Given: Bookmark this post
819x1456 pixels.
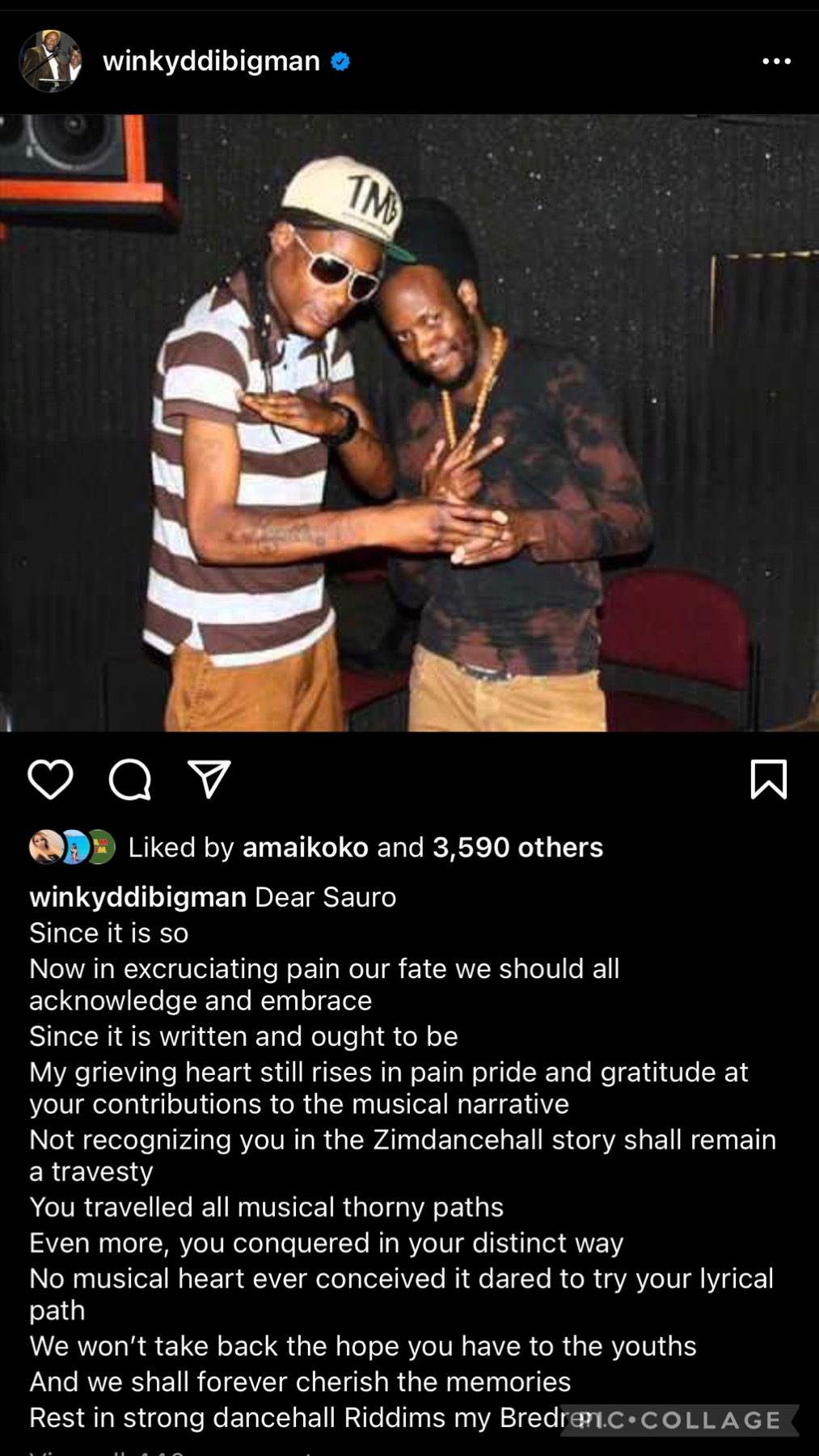Looking at the screenshot, I should click(x=768, y=780).
